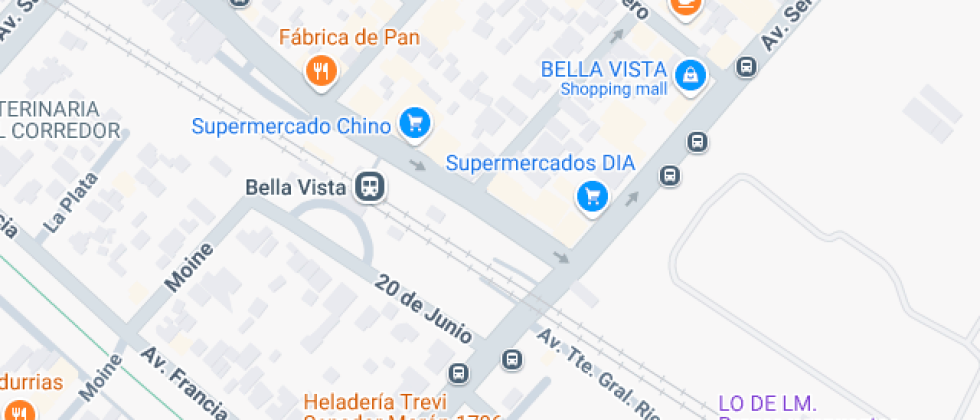980x420 pixels.
Task: Tap the BELLA VISTA shopping mall pin
Action: tap(691, 76)
